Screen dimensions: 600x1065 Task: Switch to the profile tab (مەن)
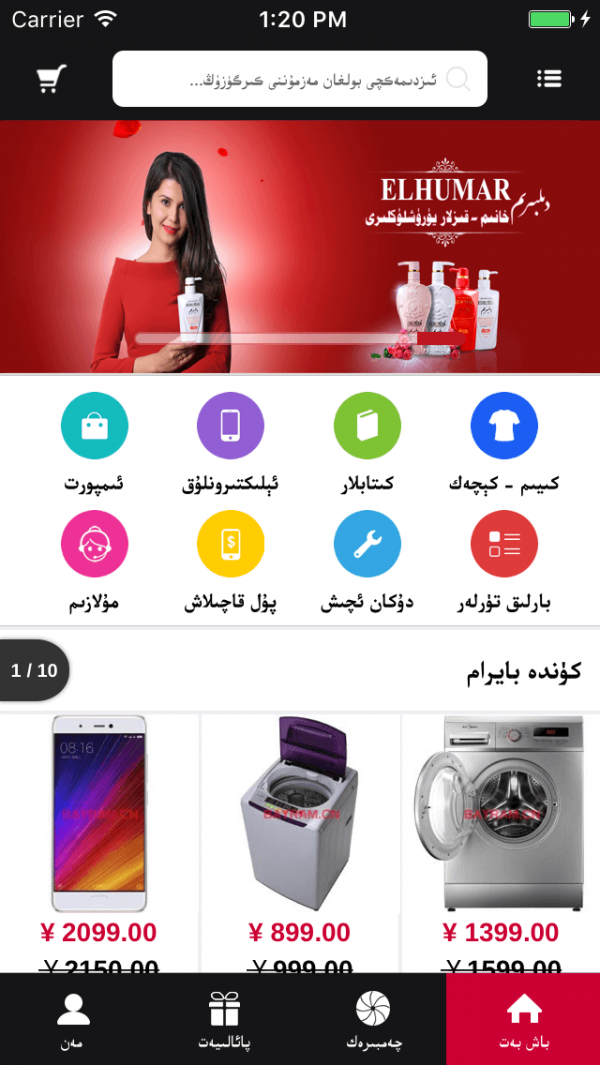coord(74,1020)
